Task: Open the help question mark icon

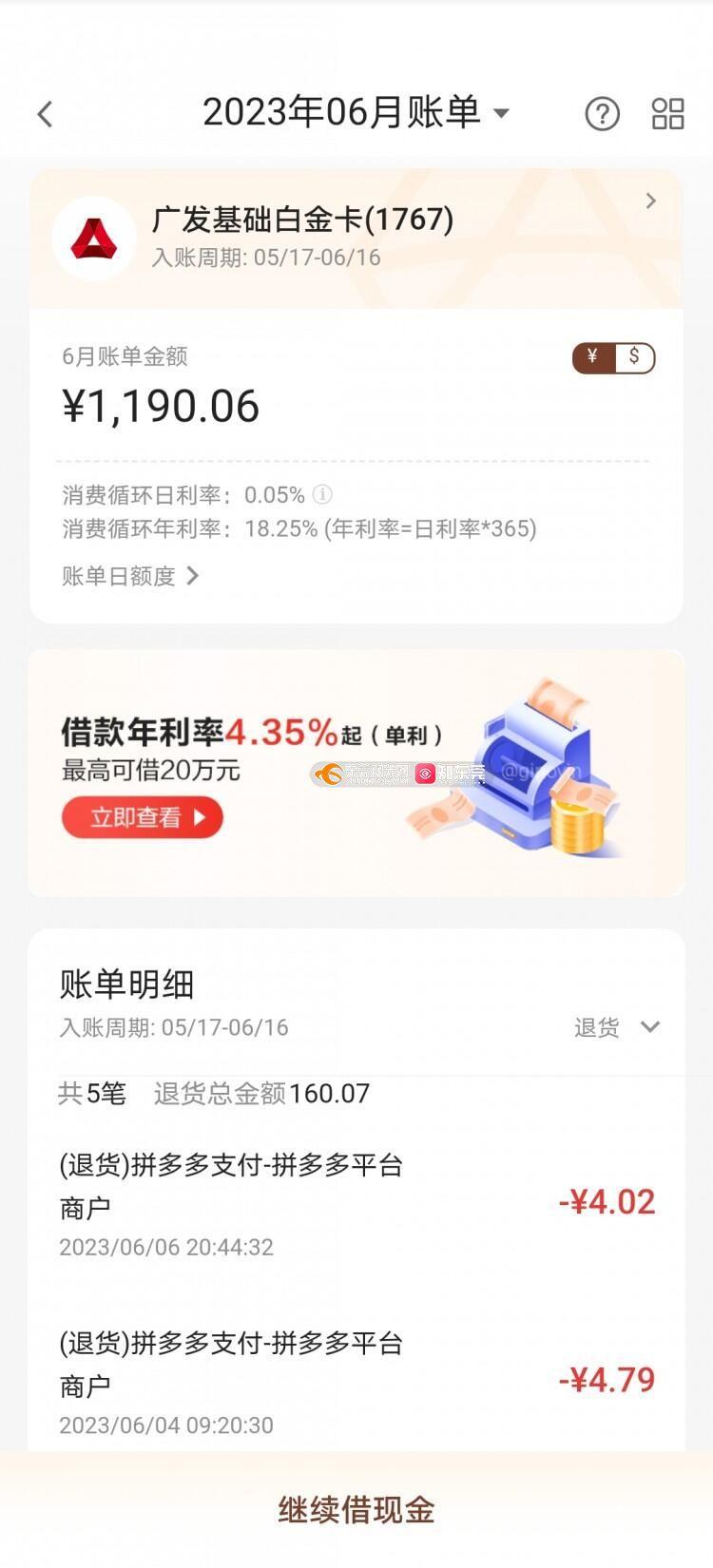Action: pyautogui.click(x=602, y=114)
